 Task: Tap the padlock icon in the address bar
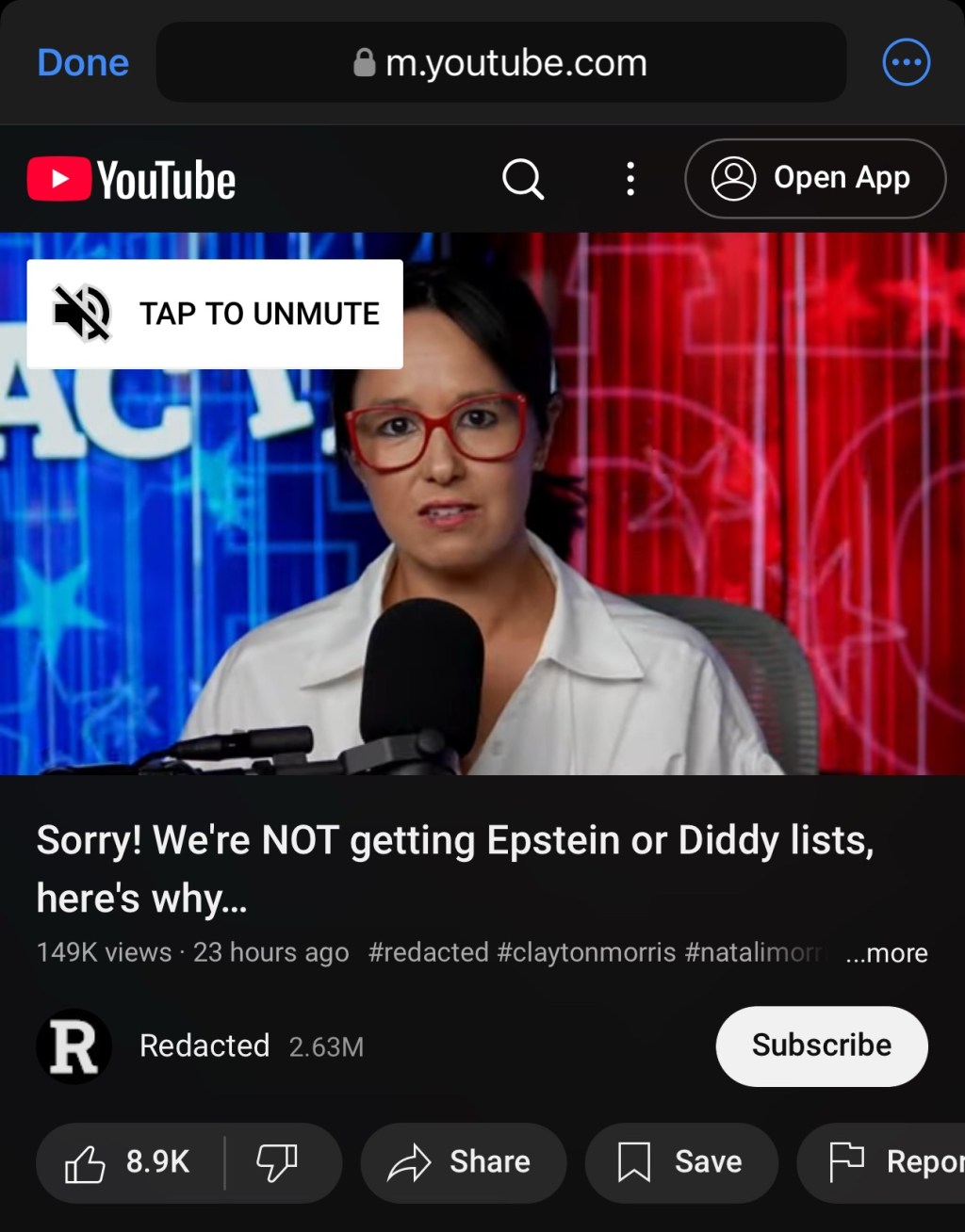368,62
